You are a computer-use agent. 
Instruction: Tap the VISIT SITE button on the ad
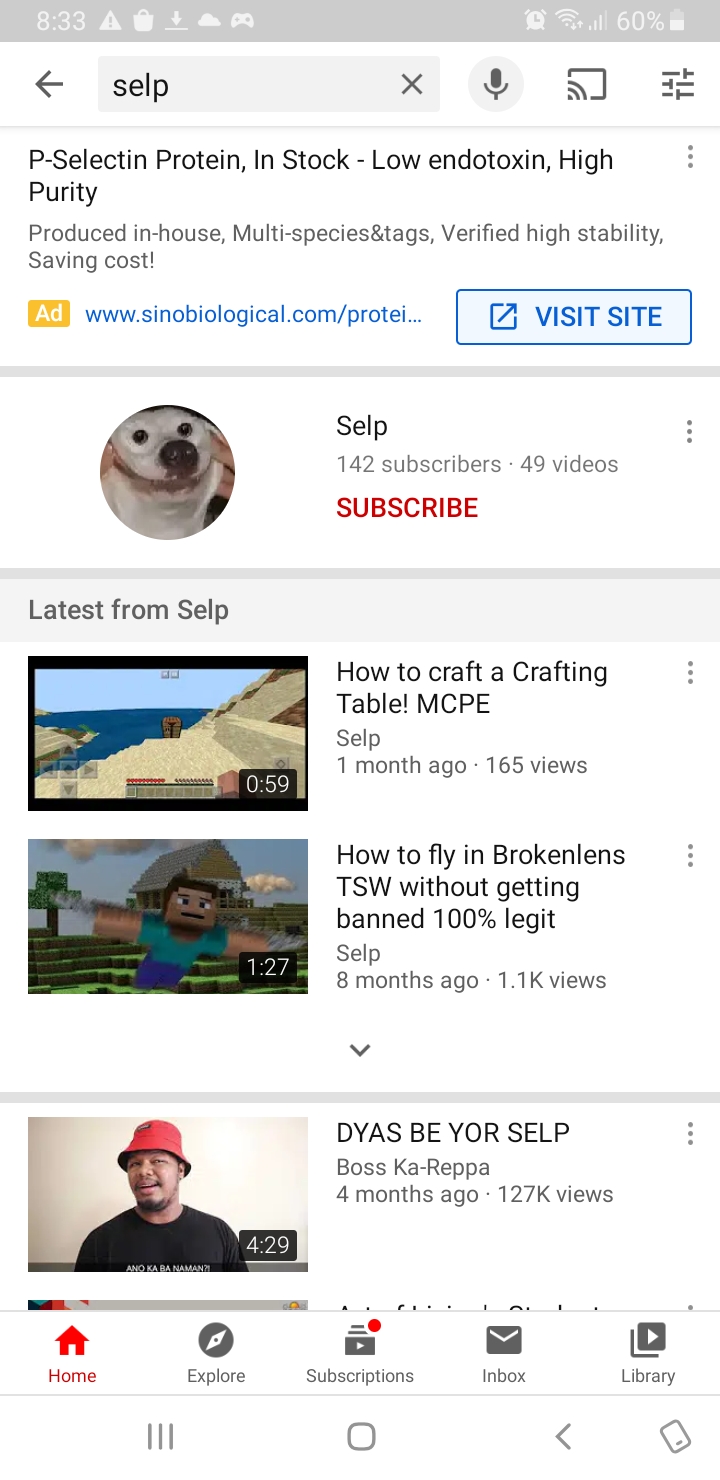(574, 317)
